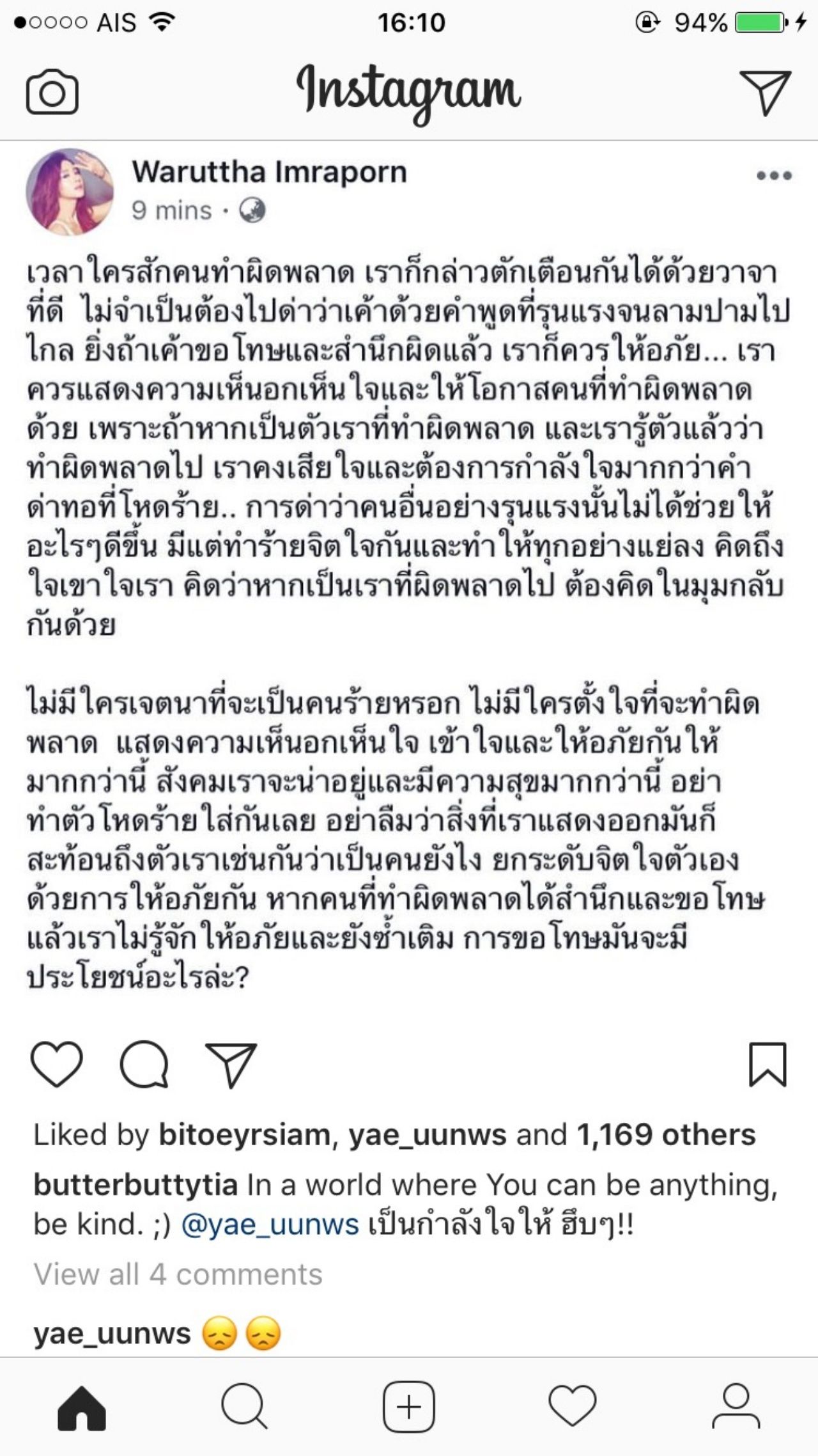Go to the Home tab
Image resolution: width=818 pixels, height=1456 pixels.
81,1407
